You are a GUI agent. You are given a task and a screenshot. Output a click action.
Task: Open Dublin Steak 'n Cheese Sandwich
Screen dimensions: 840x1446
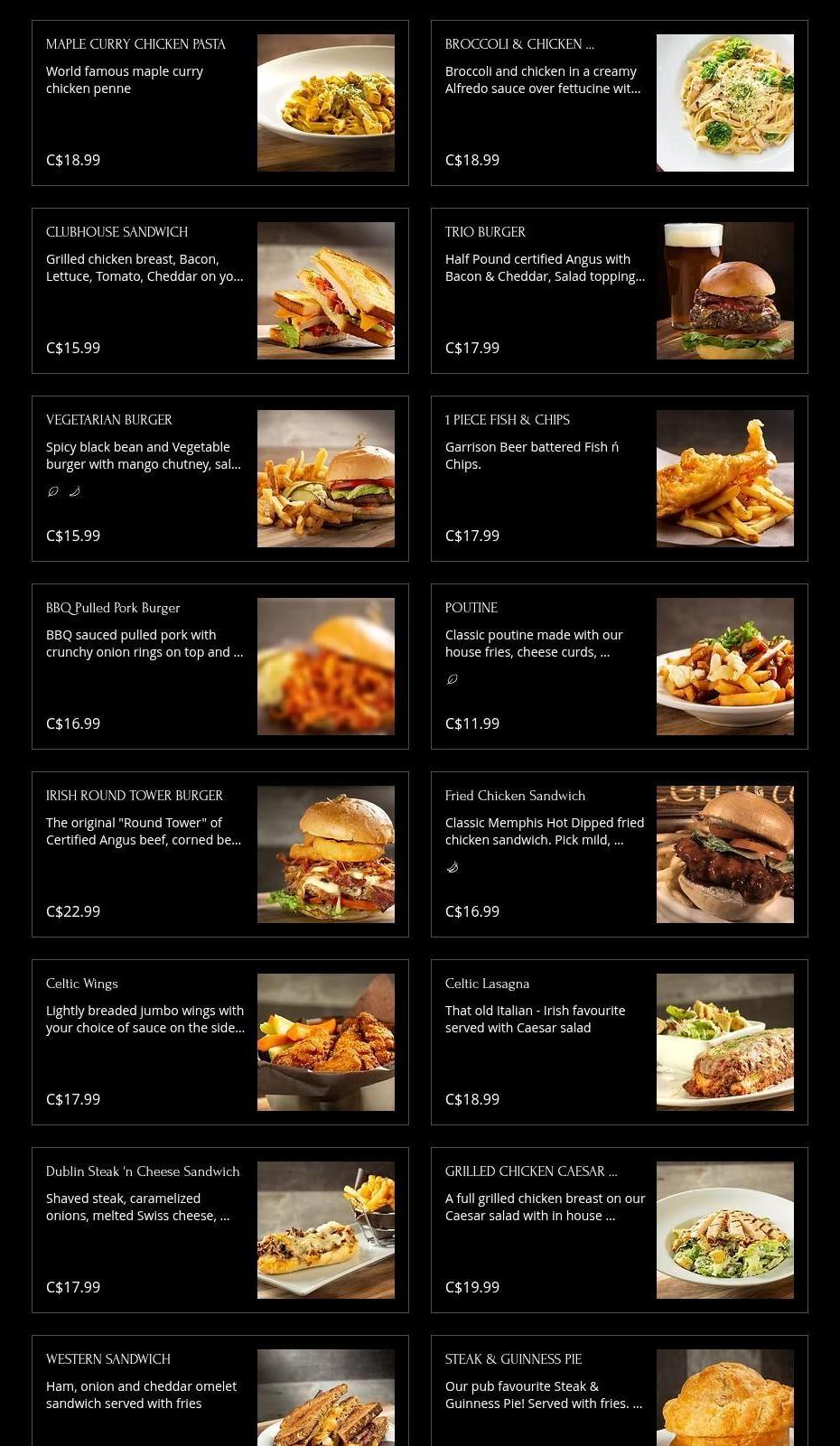coord(219,1230)
